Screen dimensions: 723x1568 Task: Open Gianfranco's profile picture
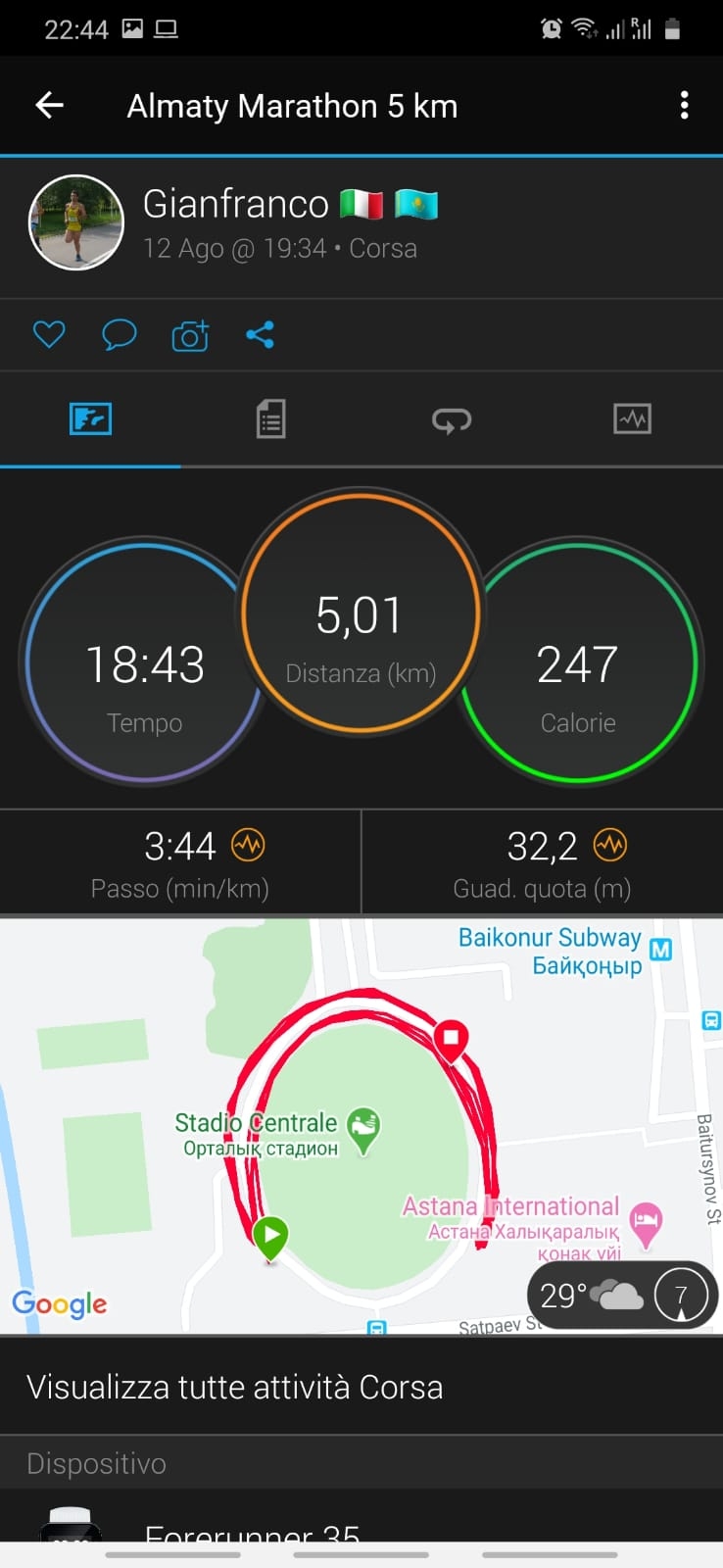point(76,223)
